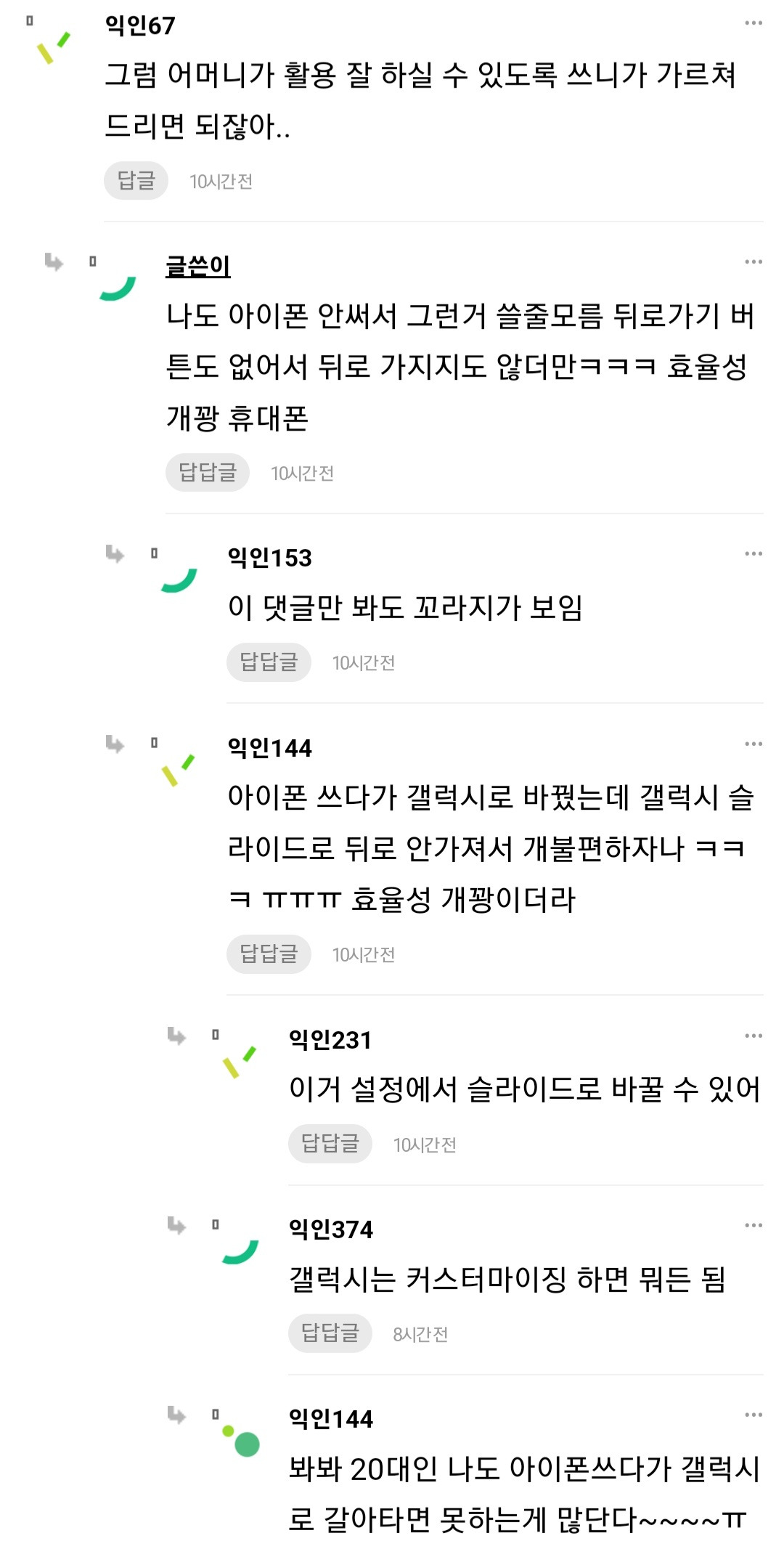The height and width of the screenshot is (1549, 784).
Task: Open more options on 익인144's slide comment
Action: pos(754,744)
